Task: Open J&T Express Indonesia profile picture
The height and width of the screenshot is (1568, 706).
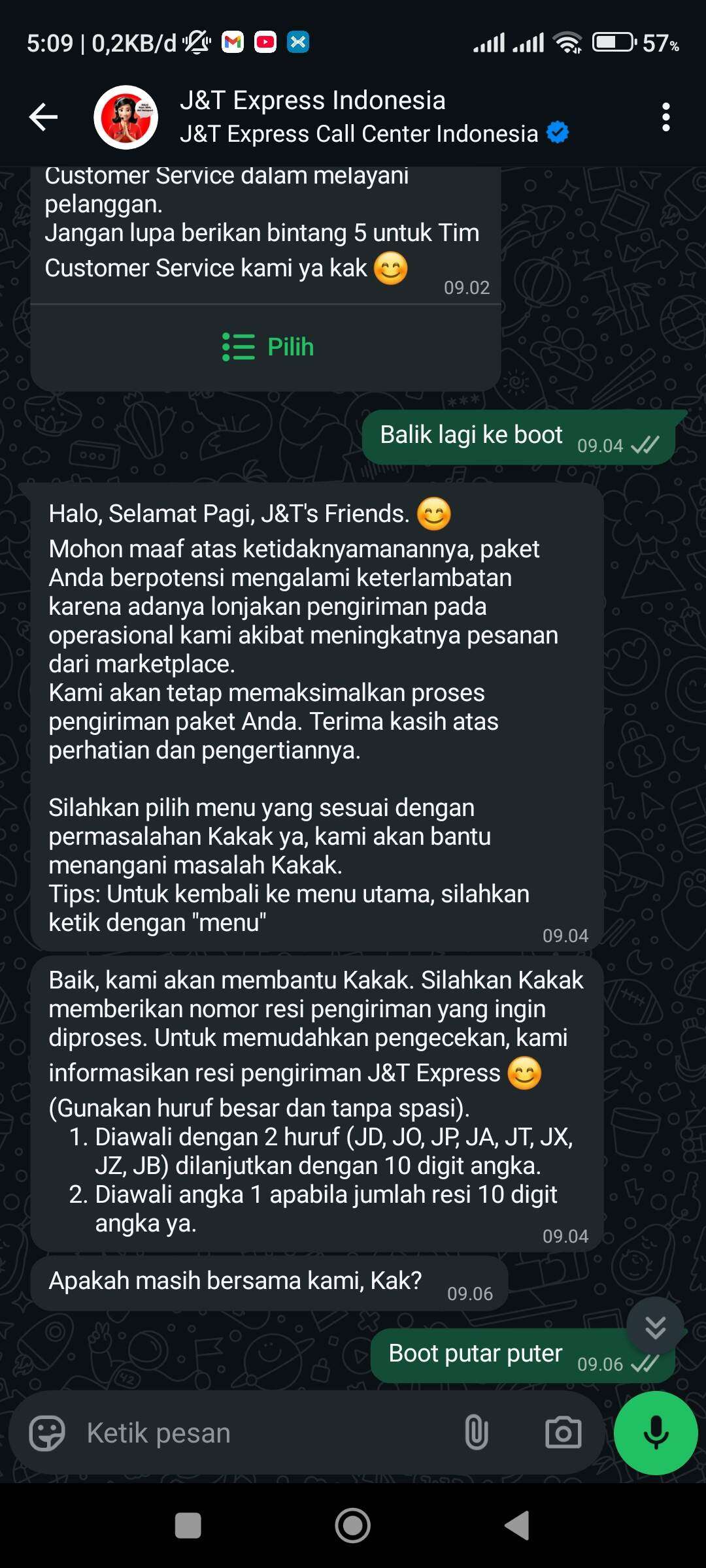Action: click(x=126, y=118)
